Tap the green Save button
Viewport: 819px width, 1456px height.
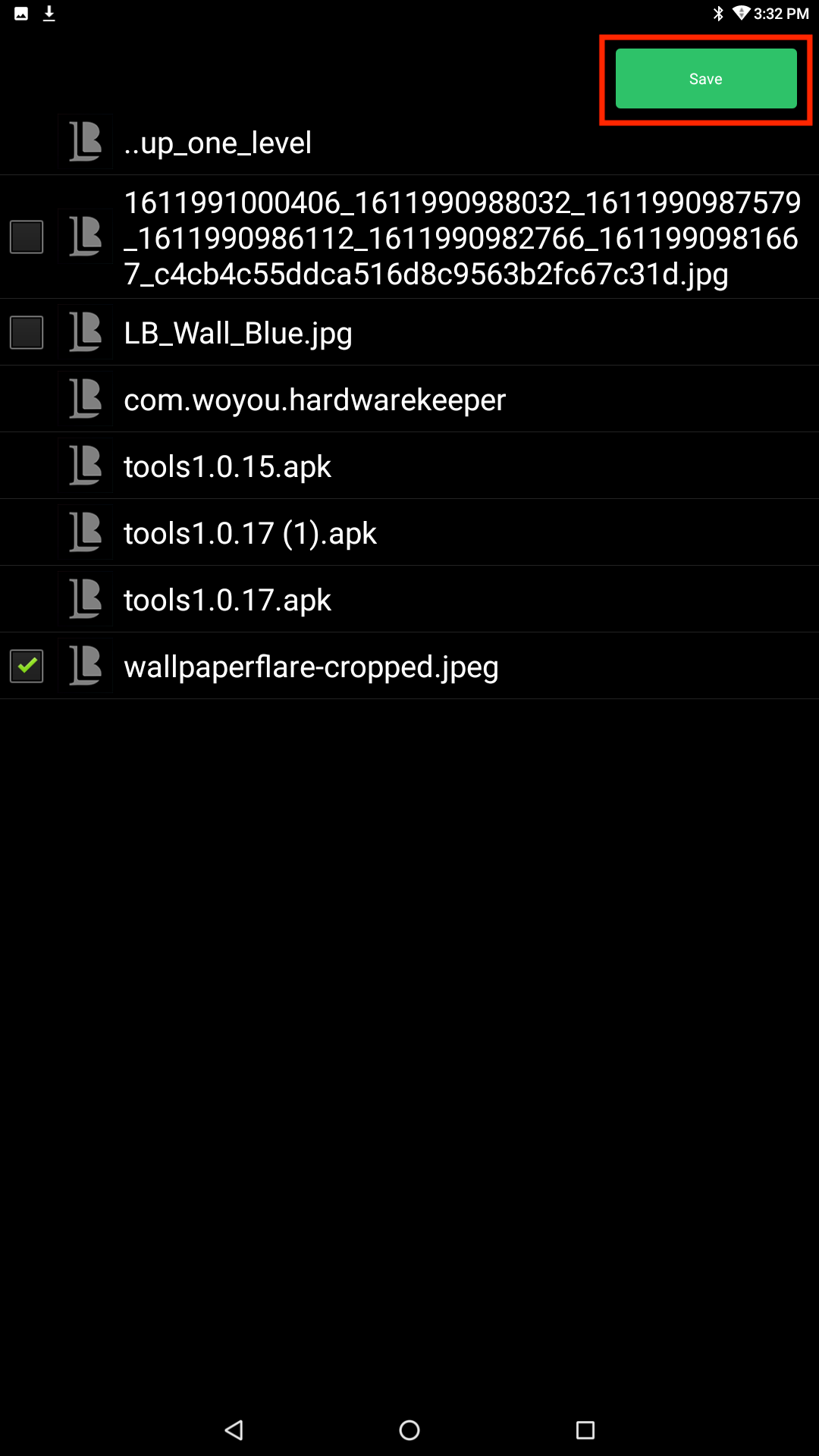click(705, 79)
